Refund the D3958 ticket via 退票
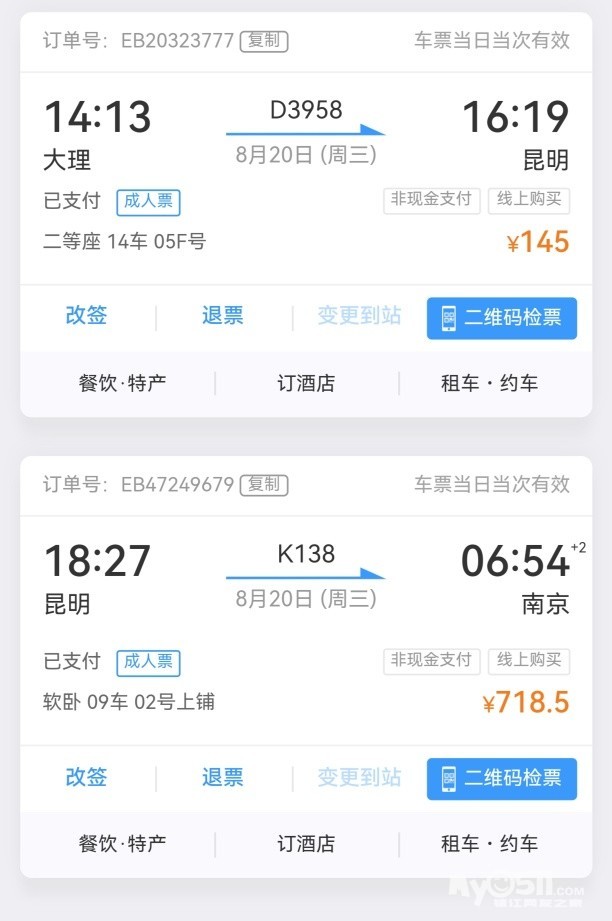The height and width of the screenshot is (921, 612). [222, 316]
